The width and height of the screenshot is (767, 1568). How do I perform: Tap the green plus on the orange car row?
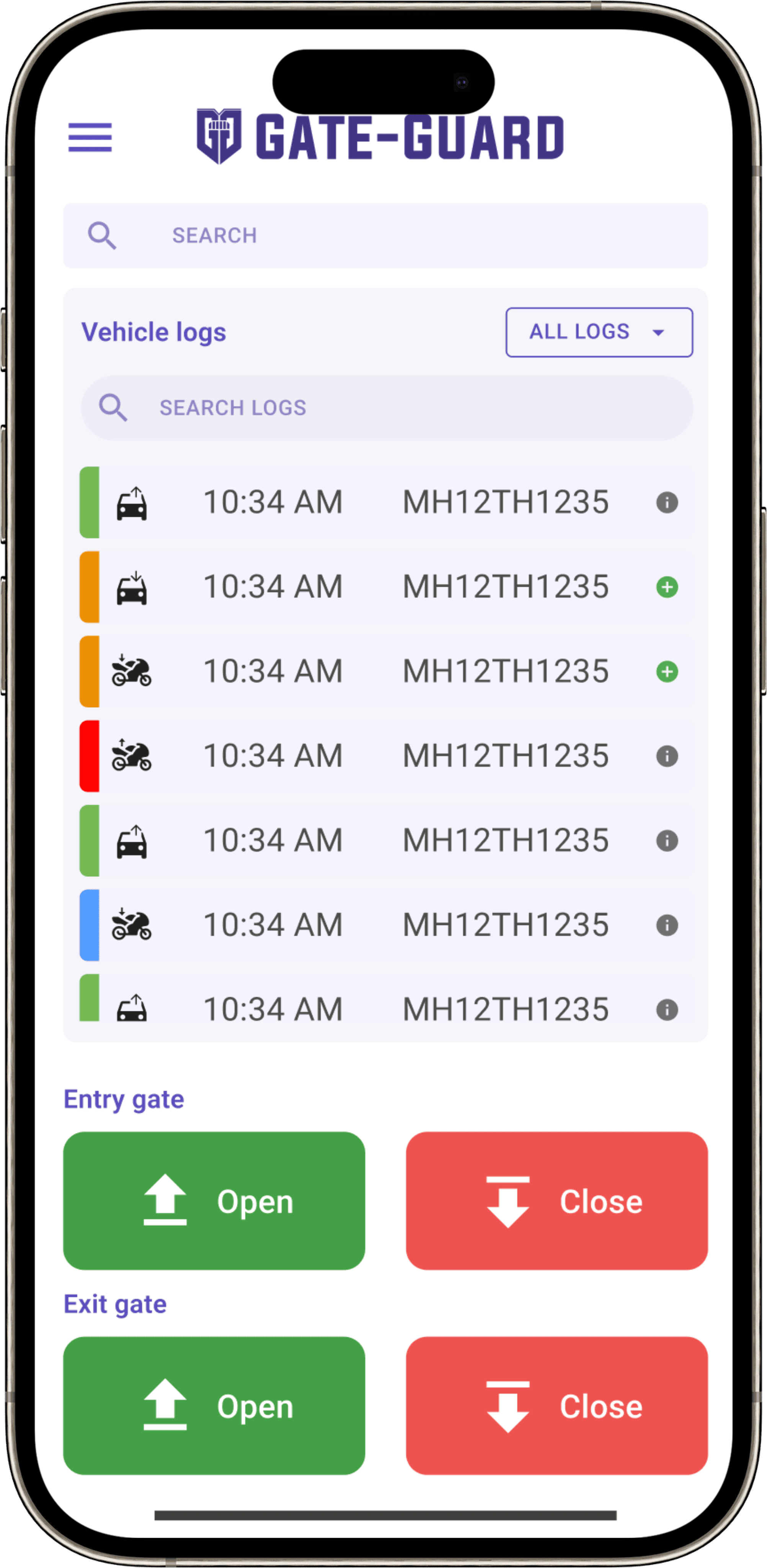tap(667, 587)
